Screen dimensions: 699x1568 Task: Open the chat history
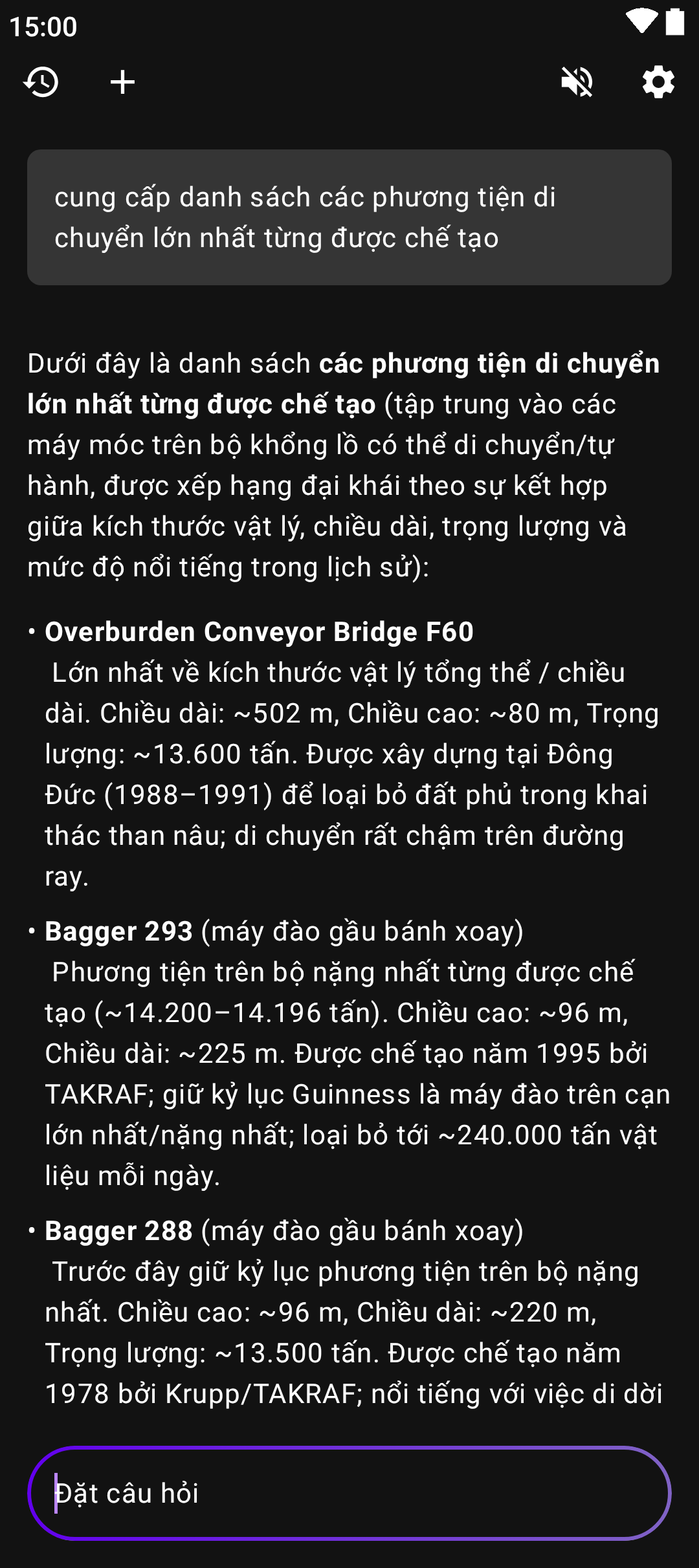tap(41, 82)
